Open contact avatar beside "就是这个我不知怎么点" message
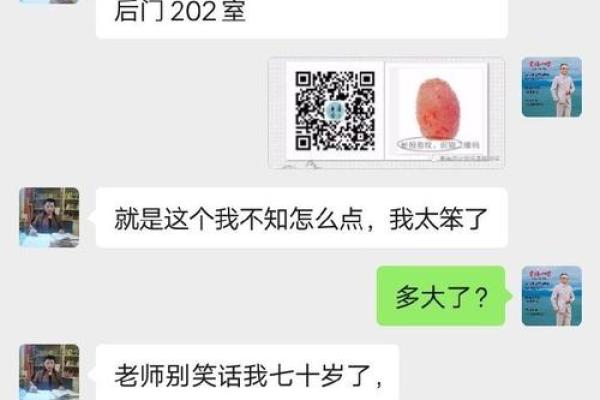This screenshot has height=400, width=600. [49, 217]
